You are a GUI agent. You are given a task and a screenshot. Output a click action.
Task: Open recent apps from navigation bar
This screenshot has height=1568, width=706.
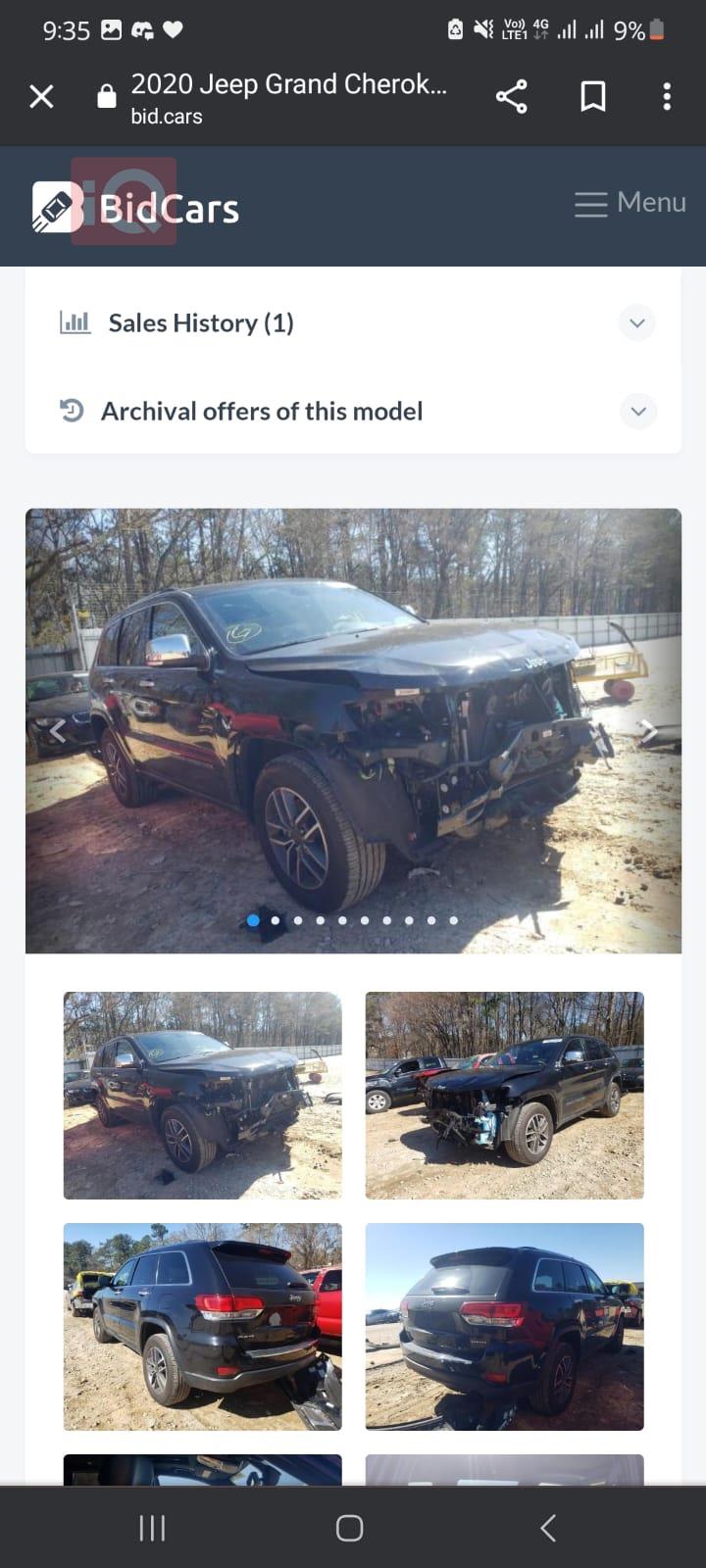(152, 1528)
